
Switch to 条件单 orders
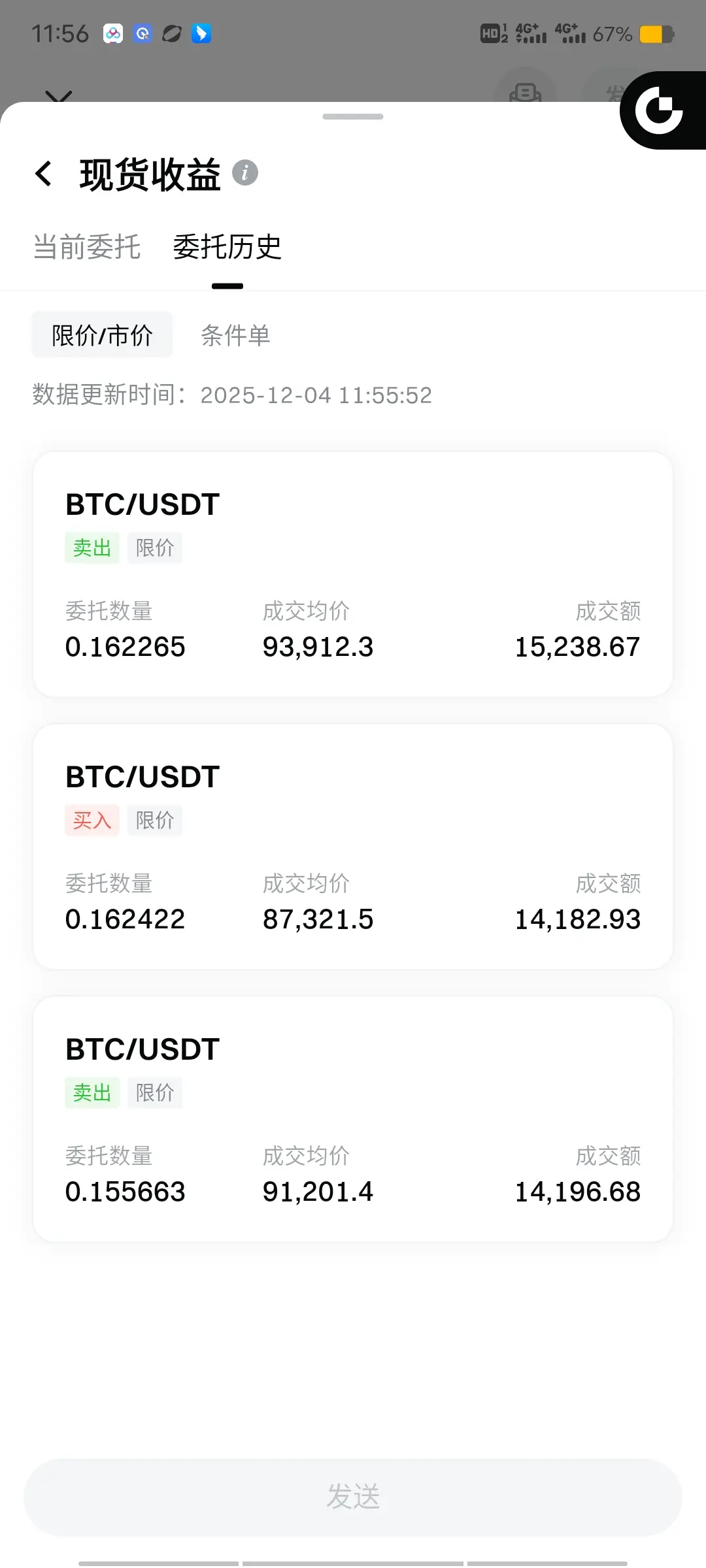235,335
